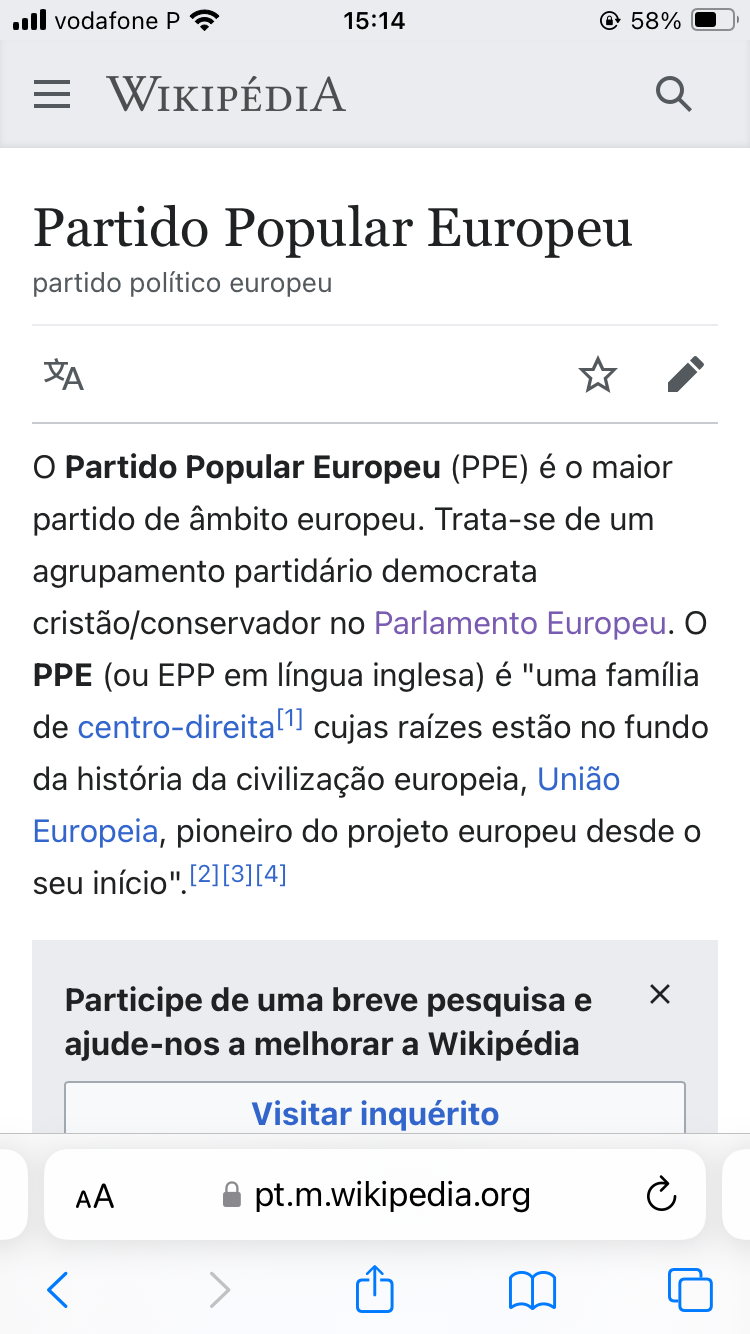750x1334 pixels.
Task: Share this page from the Safari toolbar
Action: pyautogui.click(x=375, y=1288)
